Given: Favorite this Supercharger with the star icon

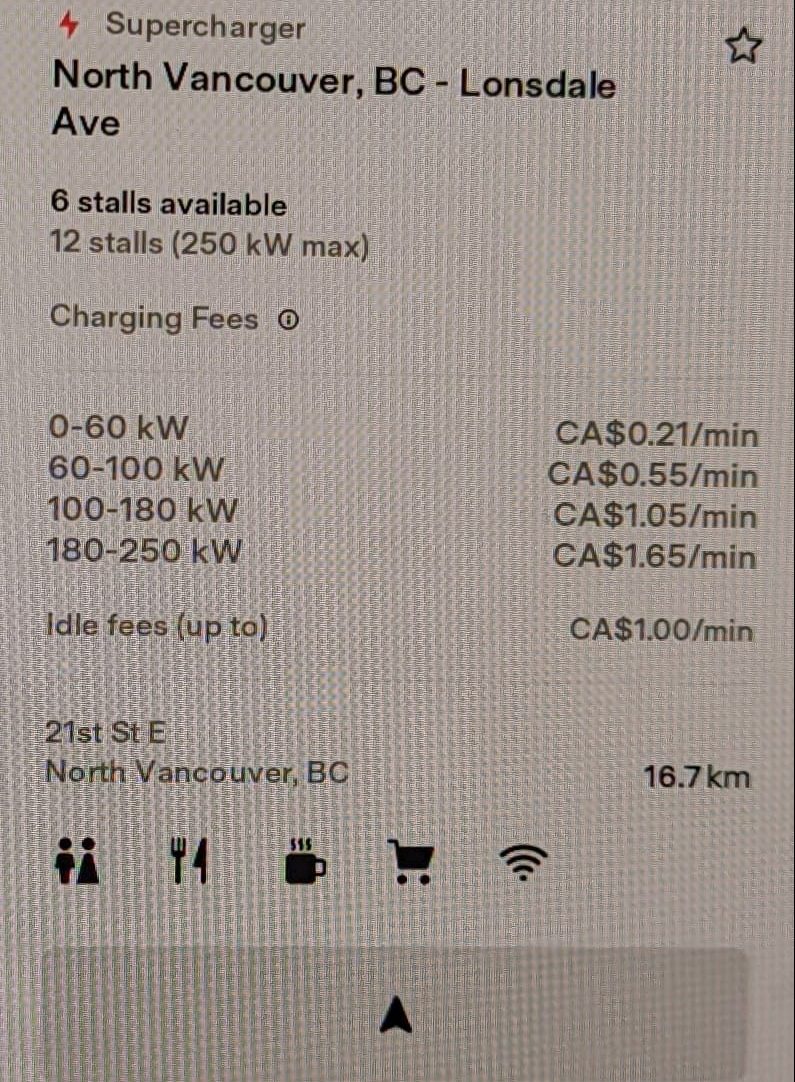Looking at the screenshot, I should (x=742, y=46).
